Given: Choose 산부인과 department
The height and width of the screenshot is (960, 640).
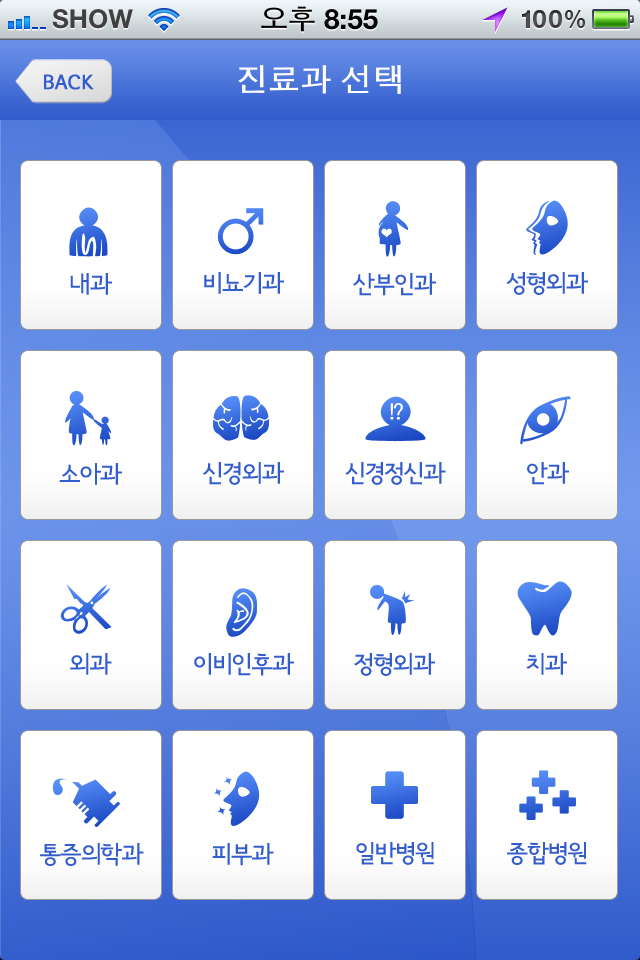Looking at the screenshot, I should 395,245.
